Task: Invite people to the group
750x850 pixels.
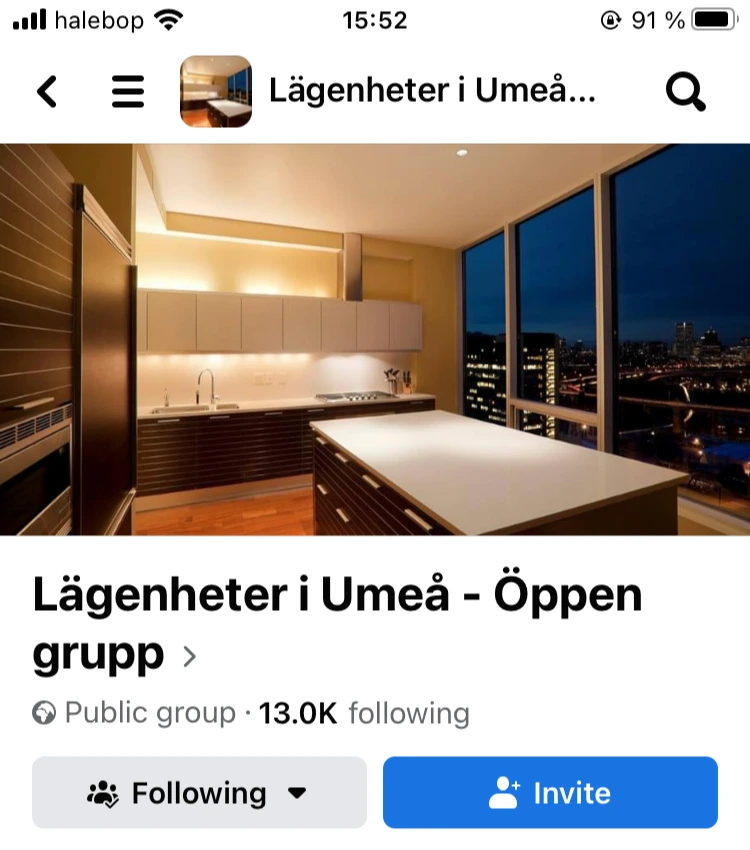Action: 550,793
